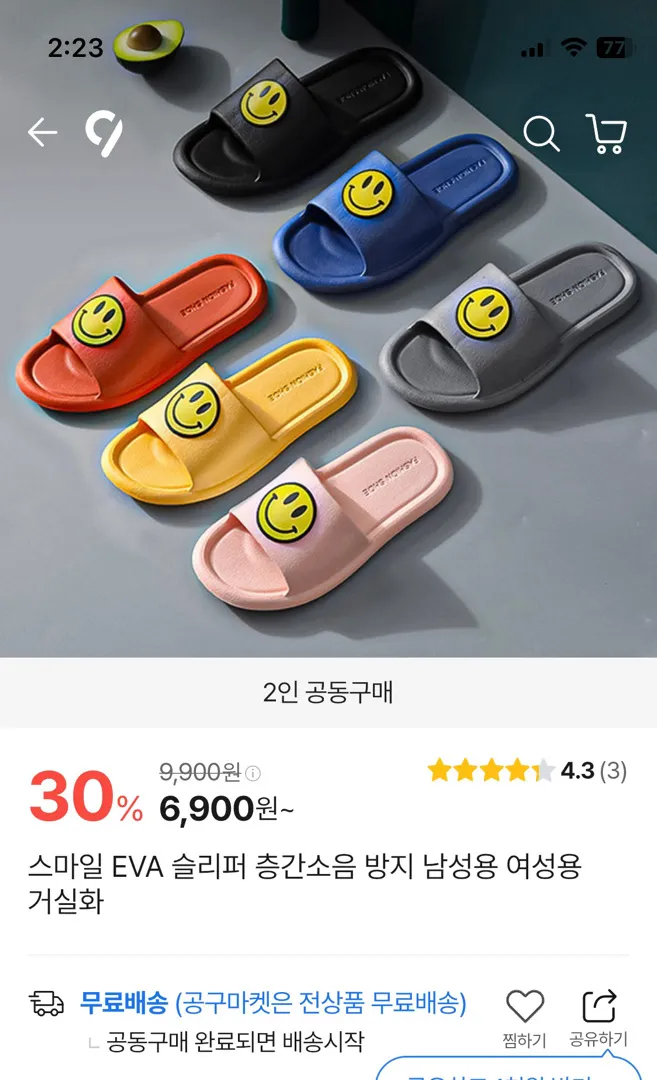The image size is (657, 1080).
Task: Add the slippers to wishlist (찜하기)
Action: pyautogui.click(x=525, y=1017)
